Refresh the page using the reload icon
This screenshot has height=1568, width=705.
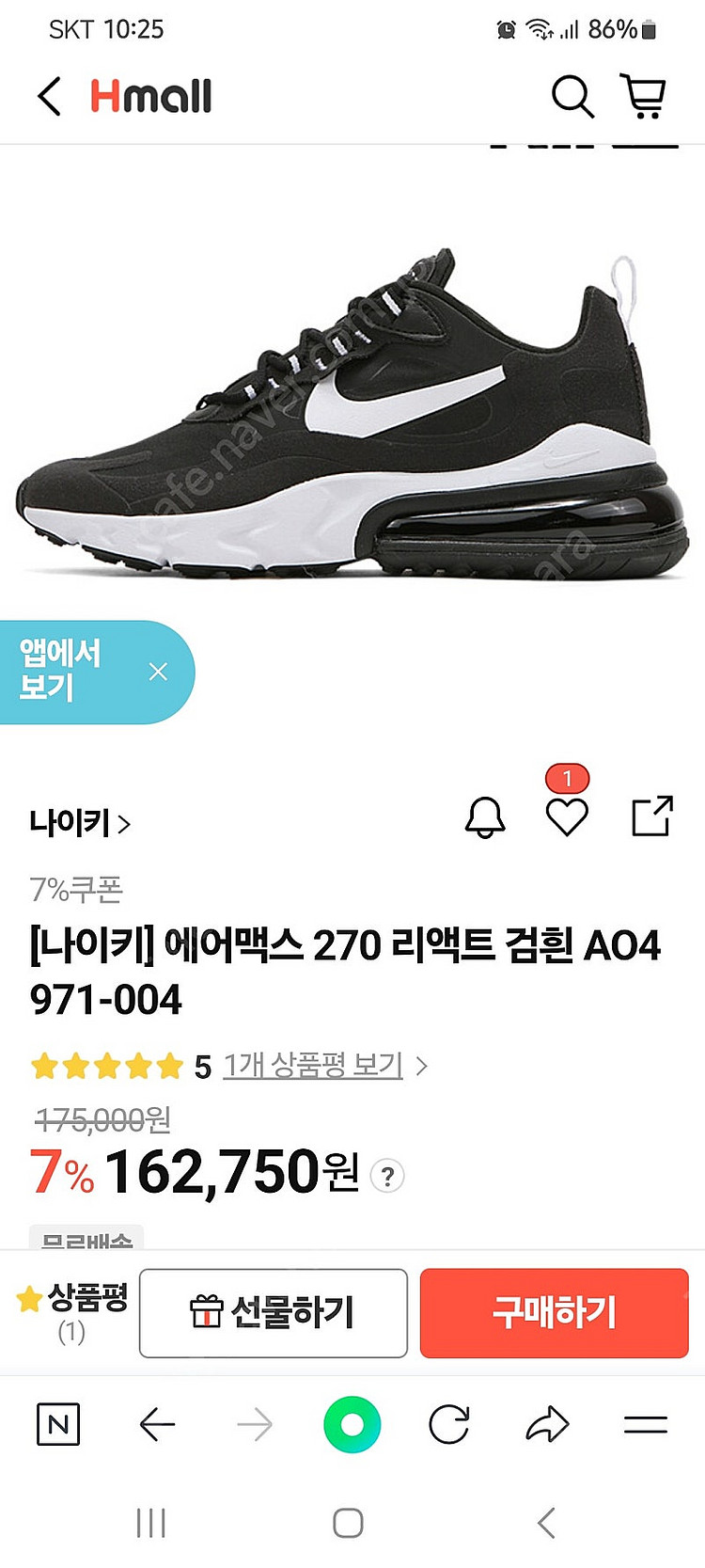447,1424
